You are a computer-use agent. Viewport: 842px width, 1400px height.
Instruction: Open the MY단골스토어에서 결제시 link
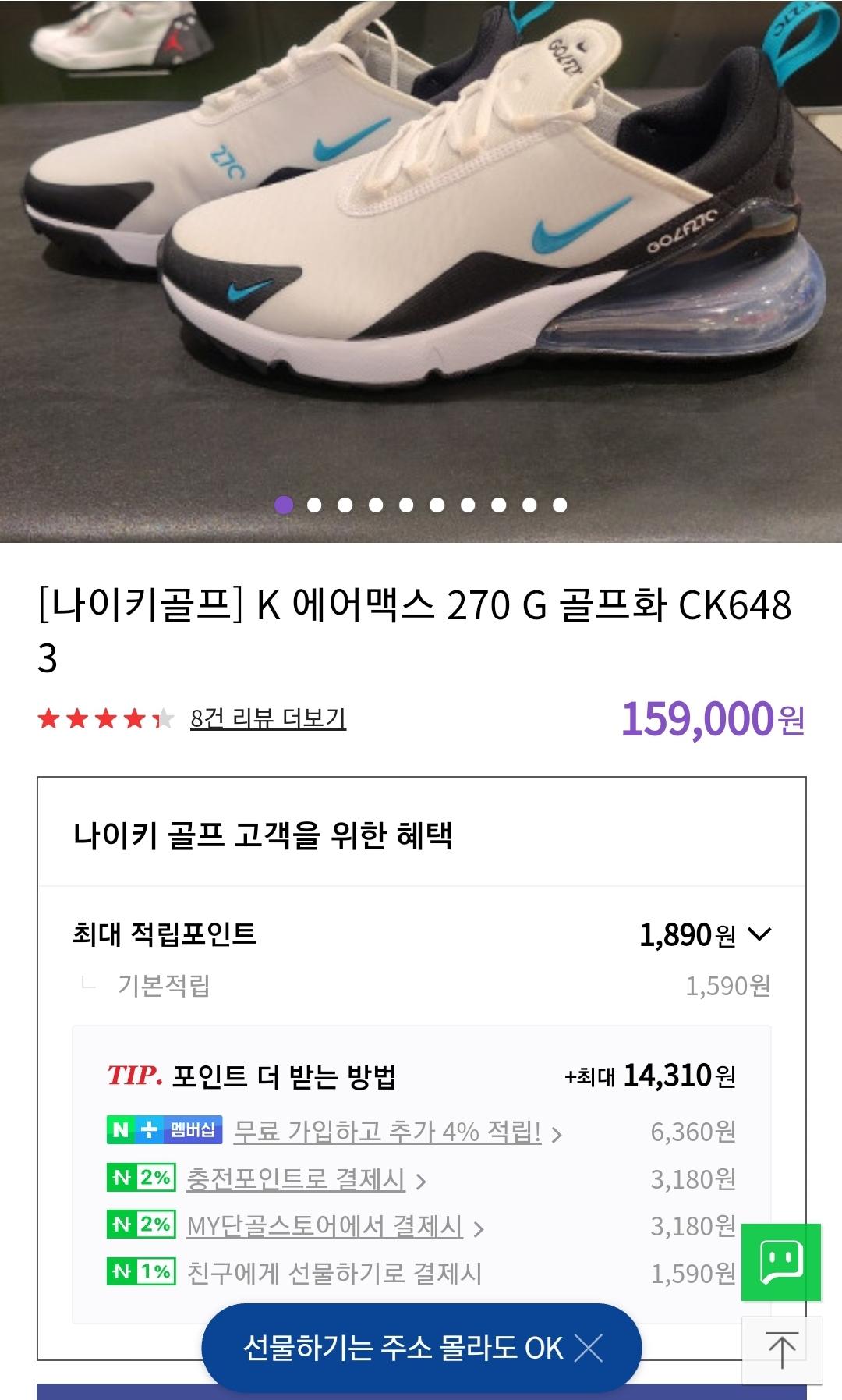click(325, 1227)
